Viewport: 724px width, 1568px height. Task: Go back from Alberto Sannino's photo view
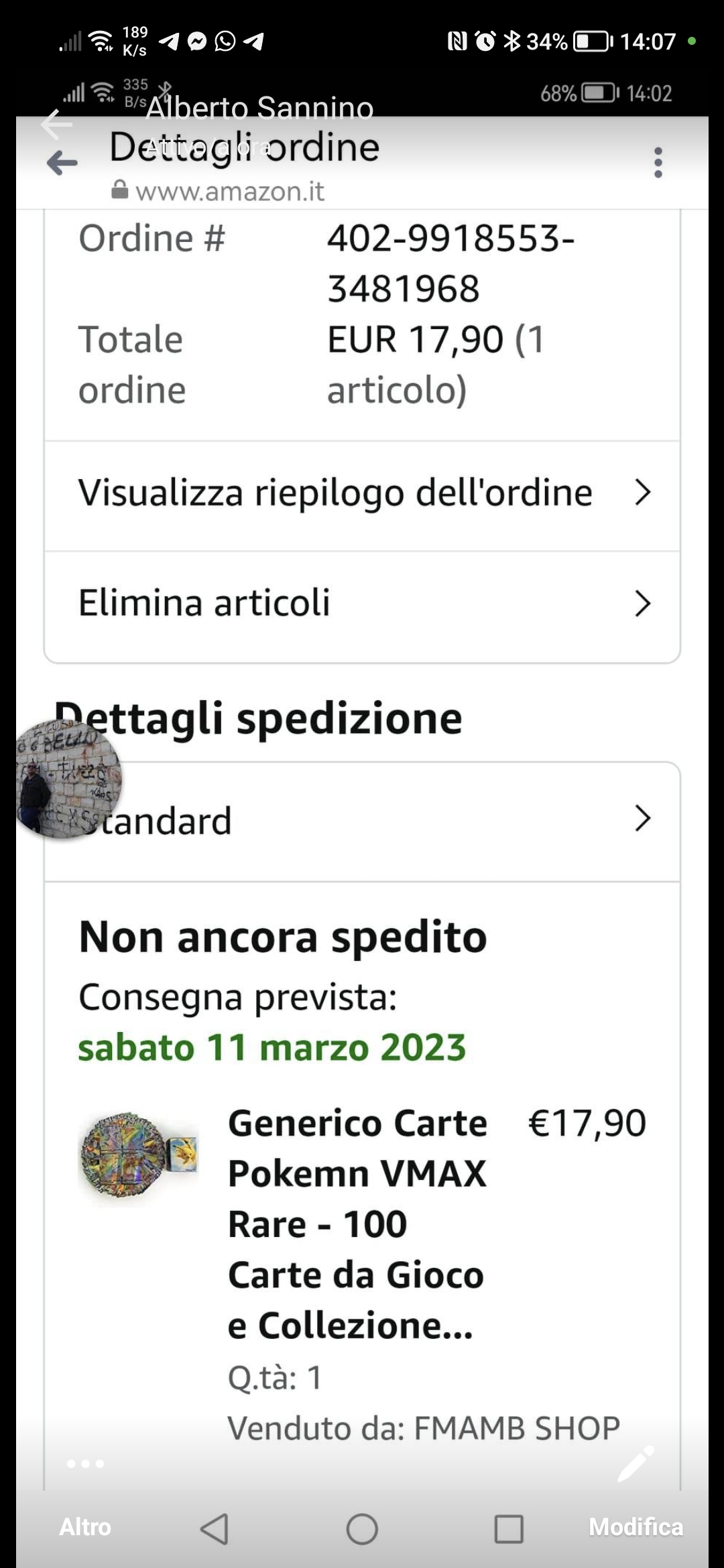tap(56, 124)
